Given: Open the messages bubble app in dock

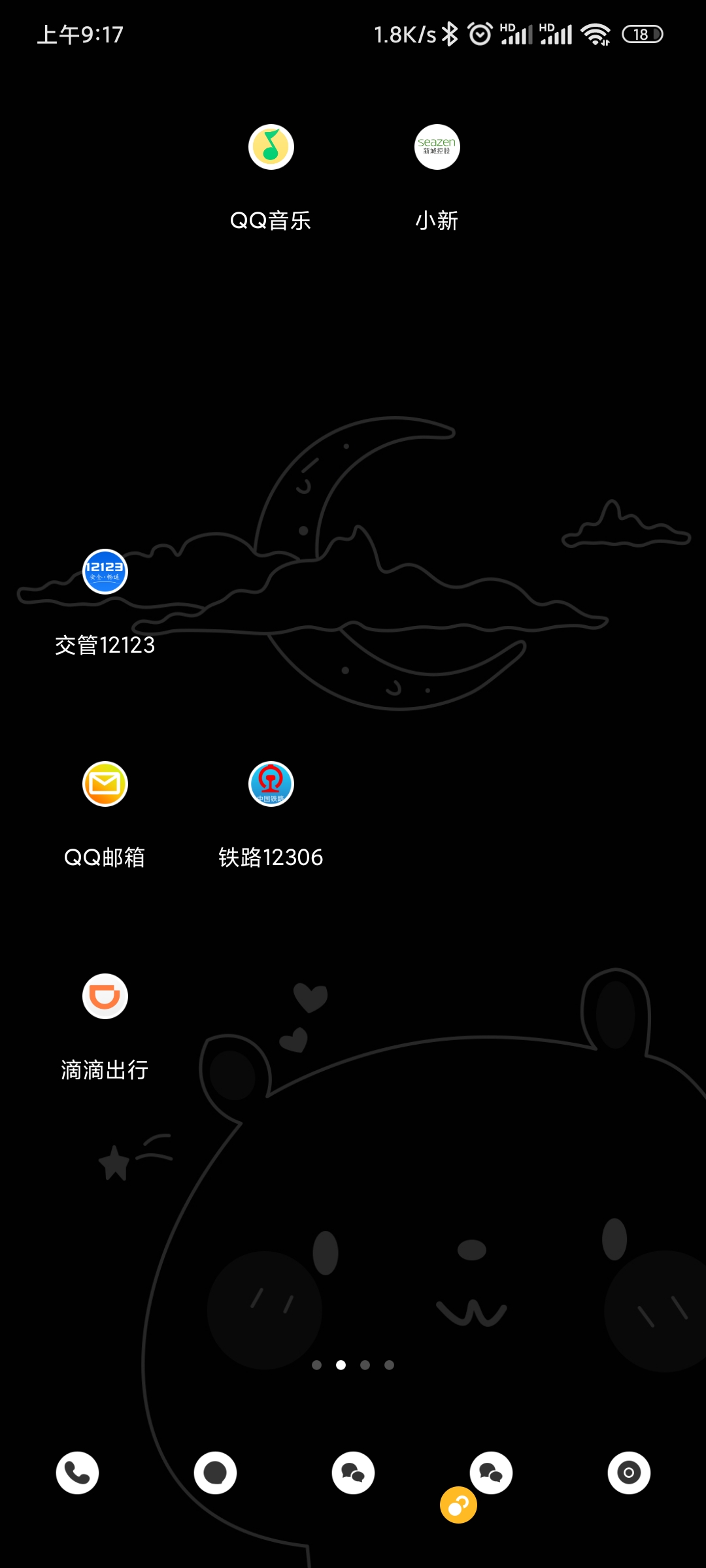Looking at the screenshot, I should tap(215, 1473).
